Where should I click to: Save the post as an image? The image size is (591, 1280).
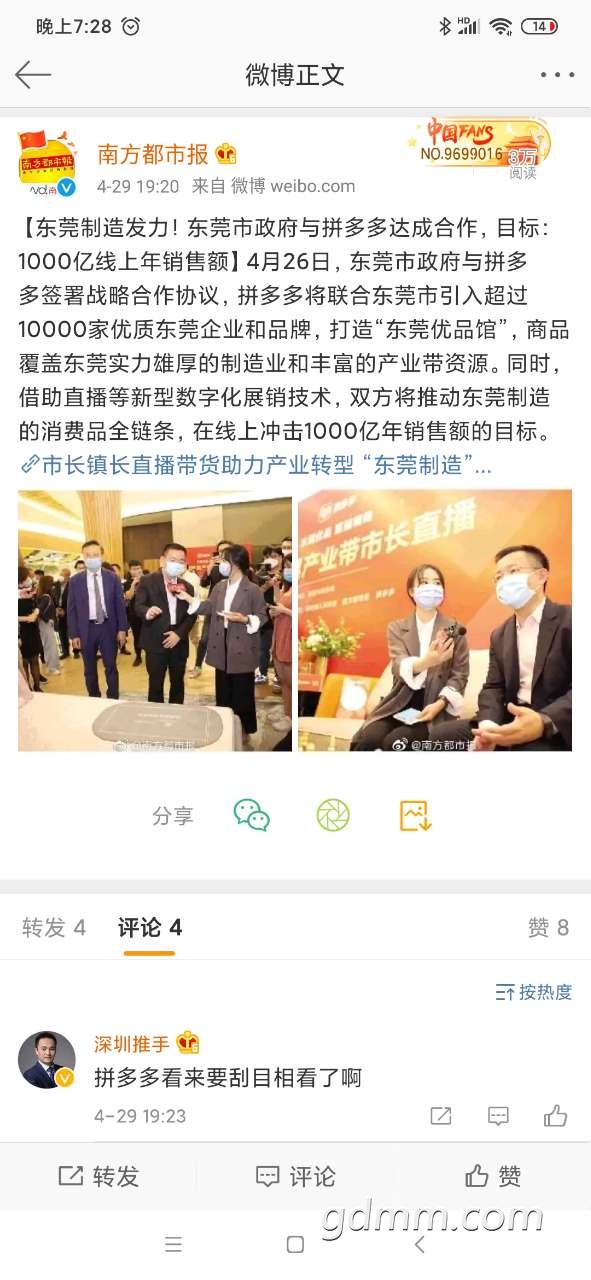pos(415,815)
